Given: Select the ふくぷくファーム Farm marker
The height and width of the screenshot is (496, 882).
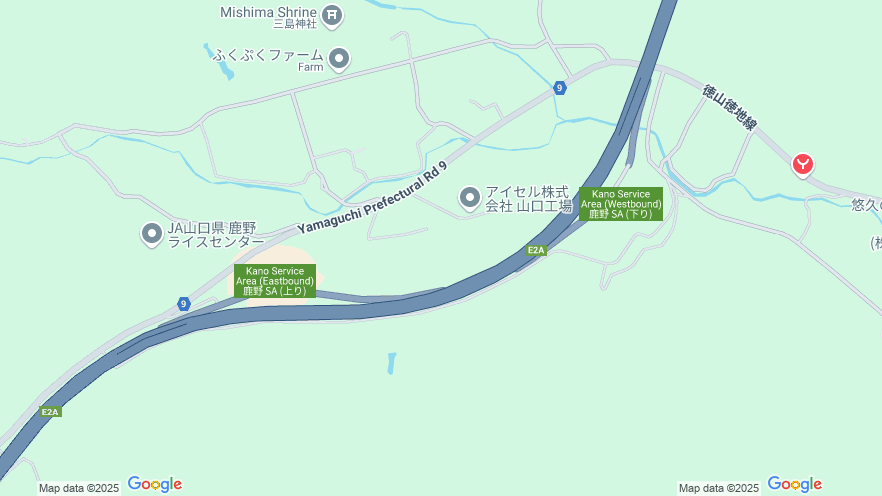Looking at the screenshot, I should pos(340,59).
